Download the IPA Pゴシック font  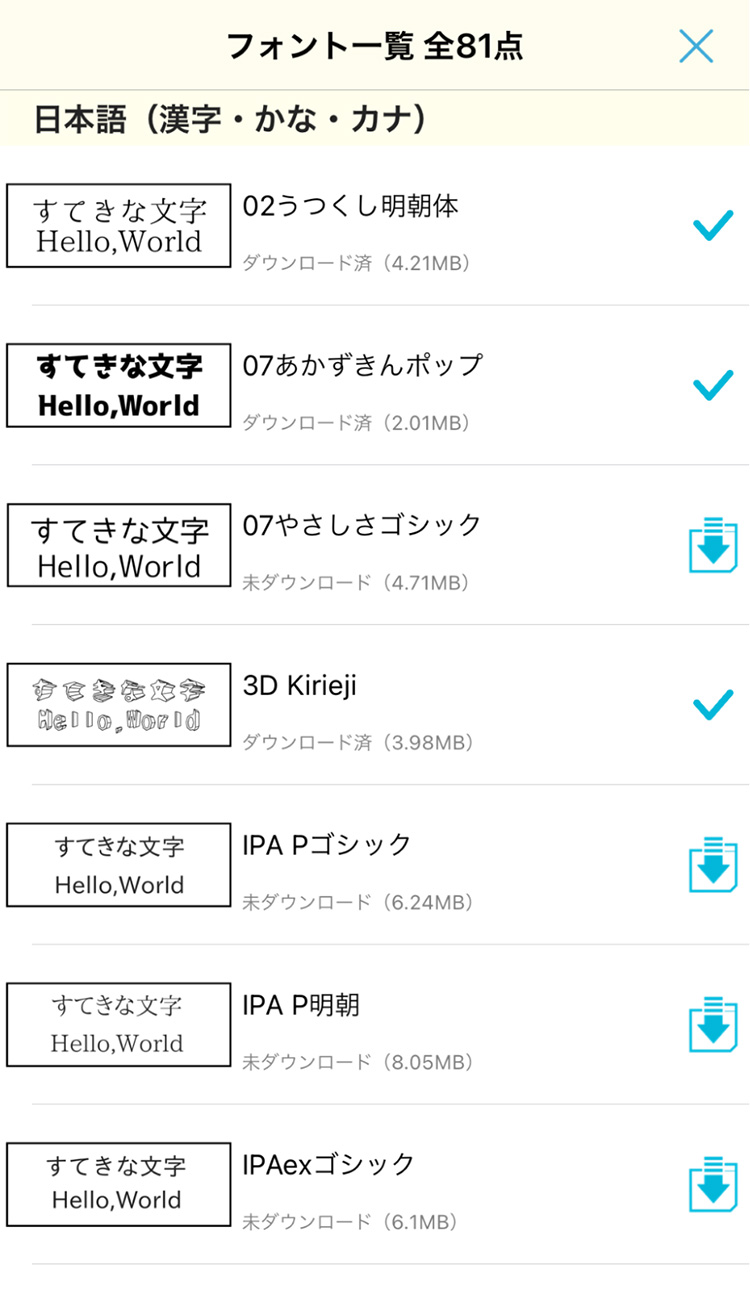point(713,866)
